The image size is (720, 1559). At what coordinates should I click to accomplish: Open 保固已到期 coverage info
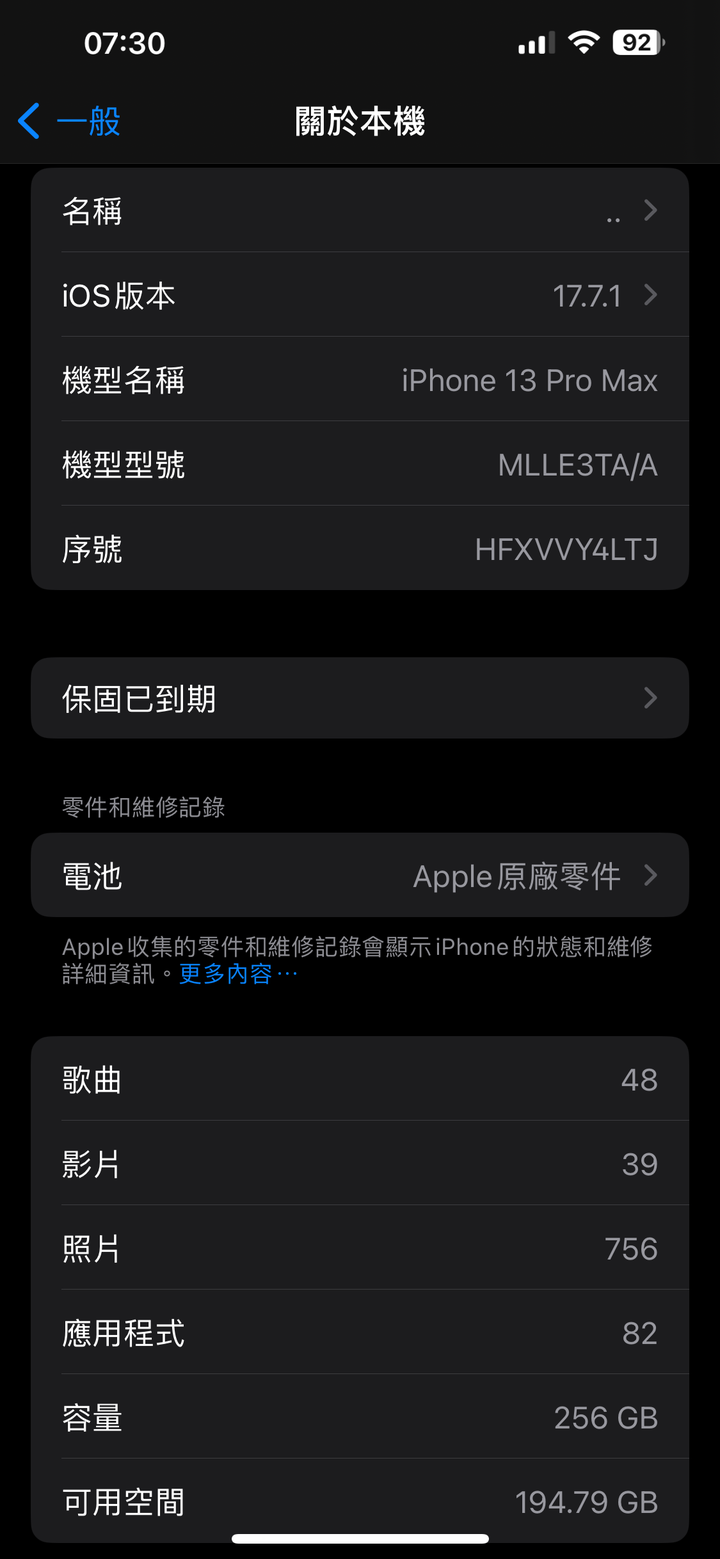[360, 698]
